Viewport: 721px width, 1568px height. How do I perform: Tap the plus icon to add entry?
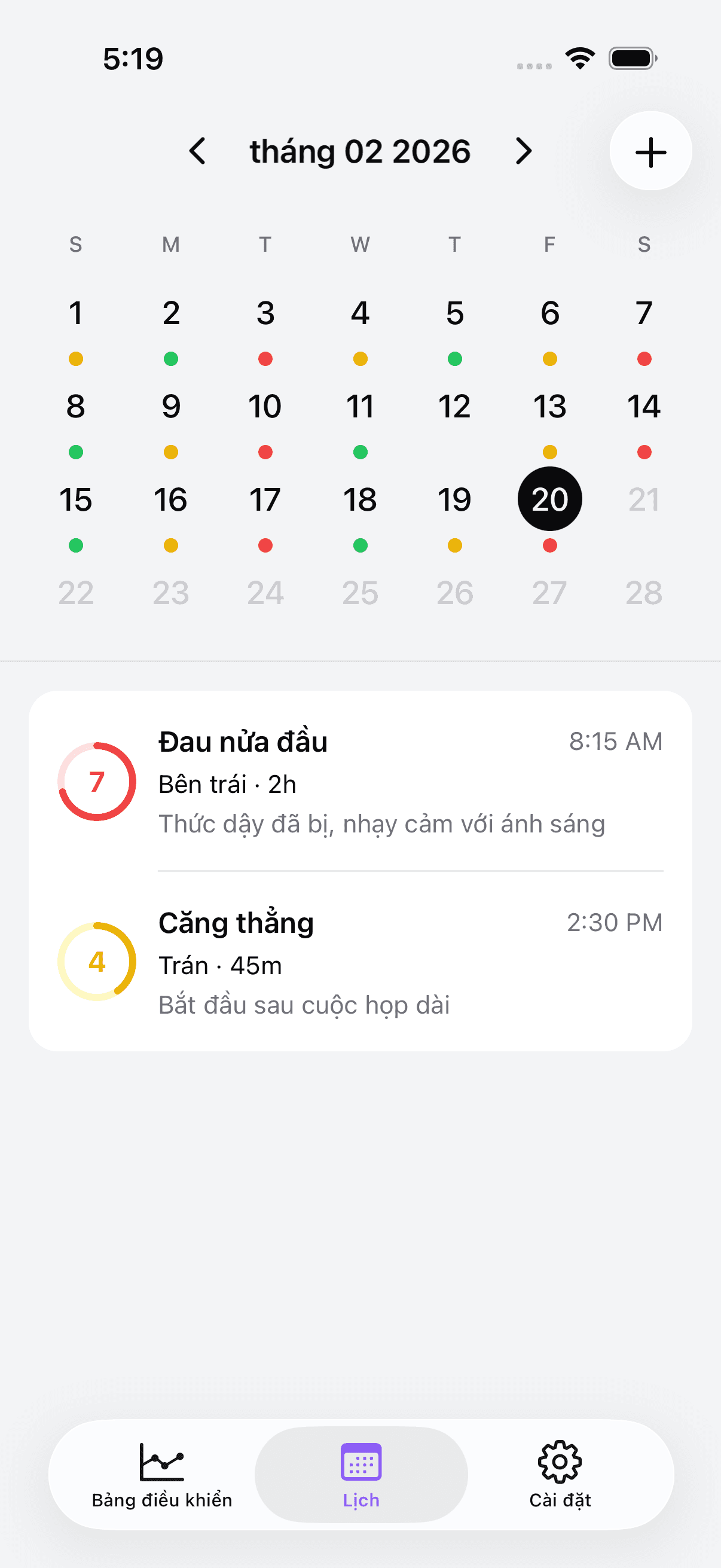click(x=650, y=151)
